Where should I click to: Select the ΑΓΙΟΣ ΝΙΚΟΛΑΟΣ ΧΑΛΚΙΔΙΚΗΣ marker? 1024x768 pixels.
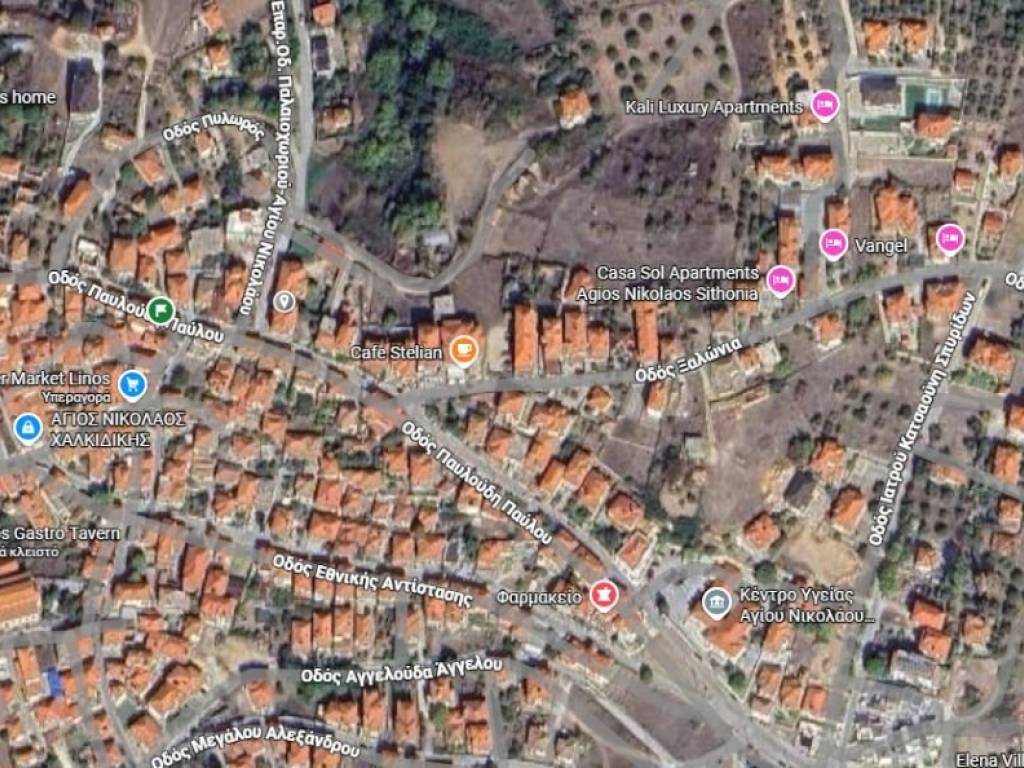click(x=29, y=428)
